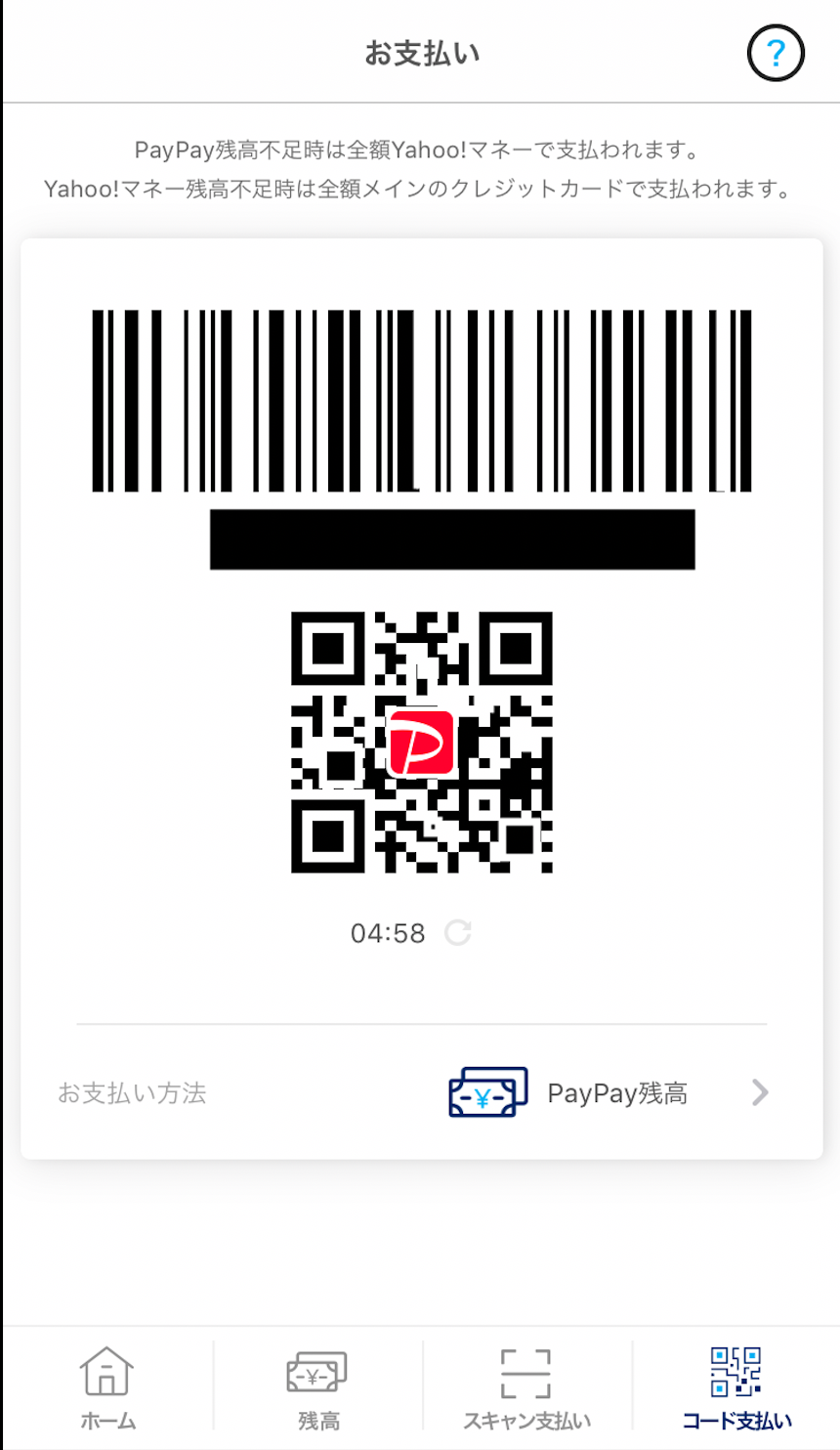The width and height of the screenshot is (840, 1450).
Task: Open the スキャン支払い tab
Action: (526, 1387)
